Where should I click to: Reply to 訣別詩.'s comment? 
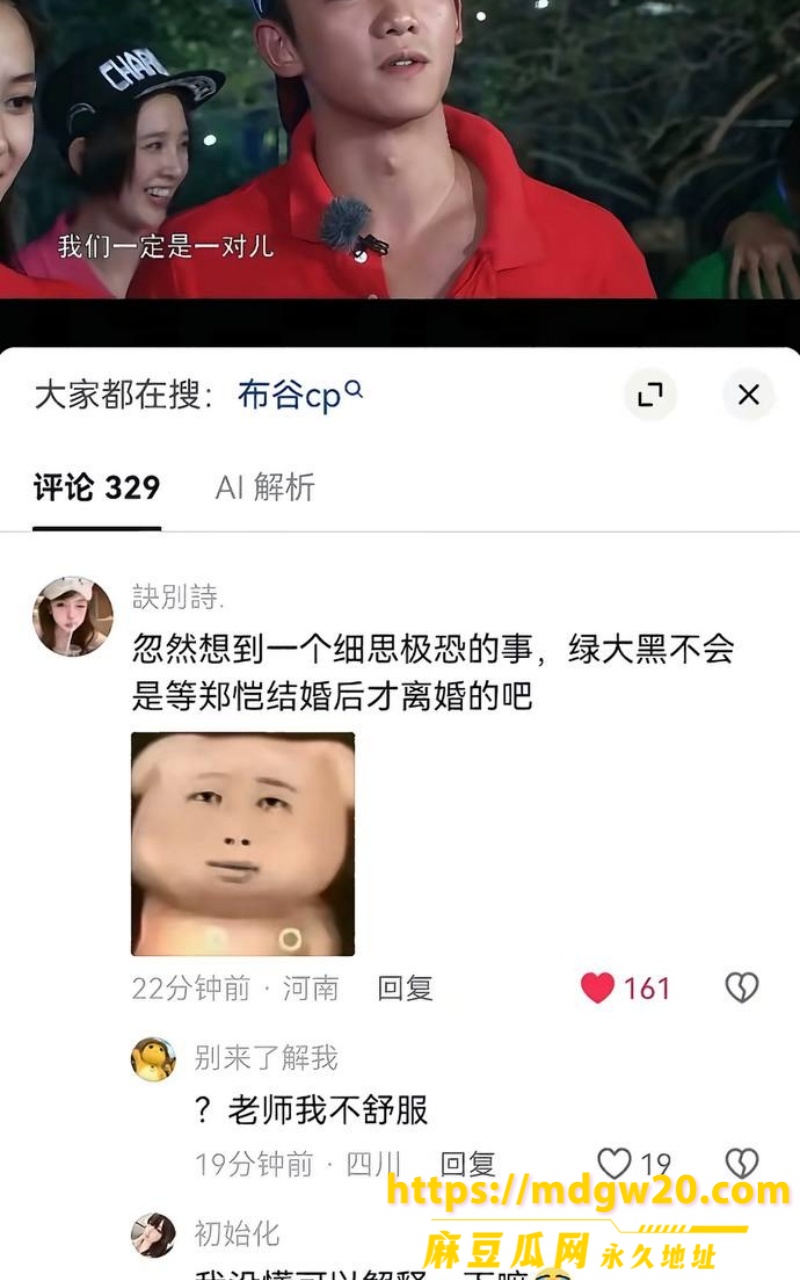pyautogui.click(x=405, y=988)
